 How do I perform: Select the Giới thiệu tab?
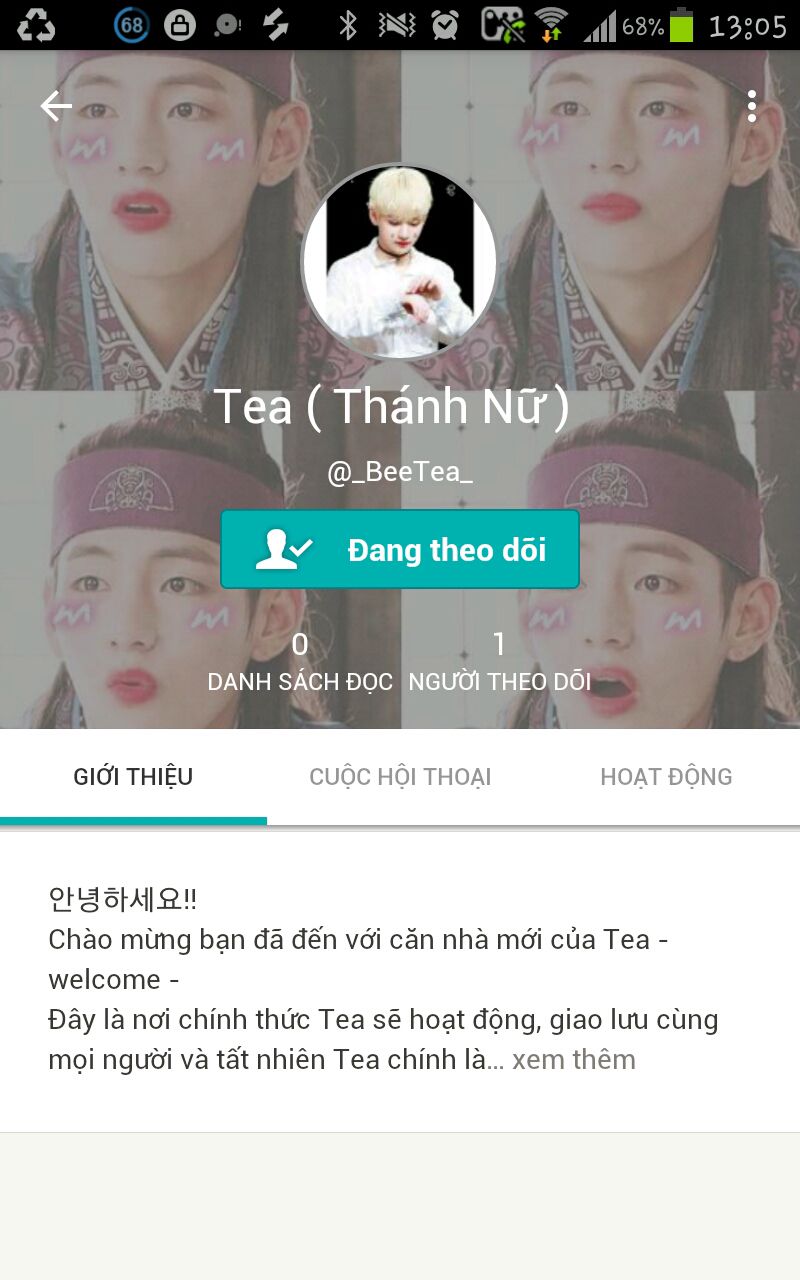click(x=133, y=777)
